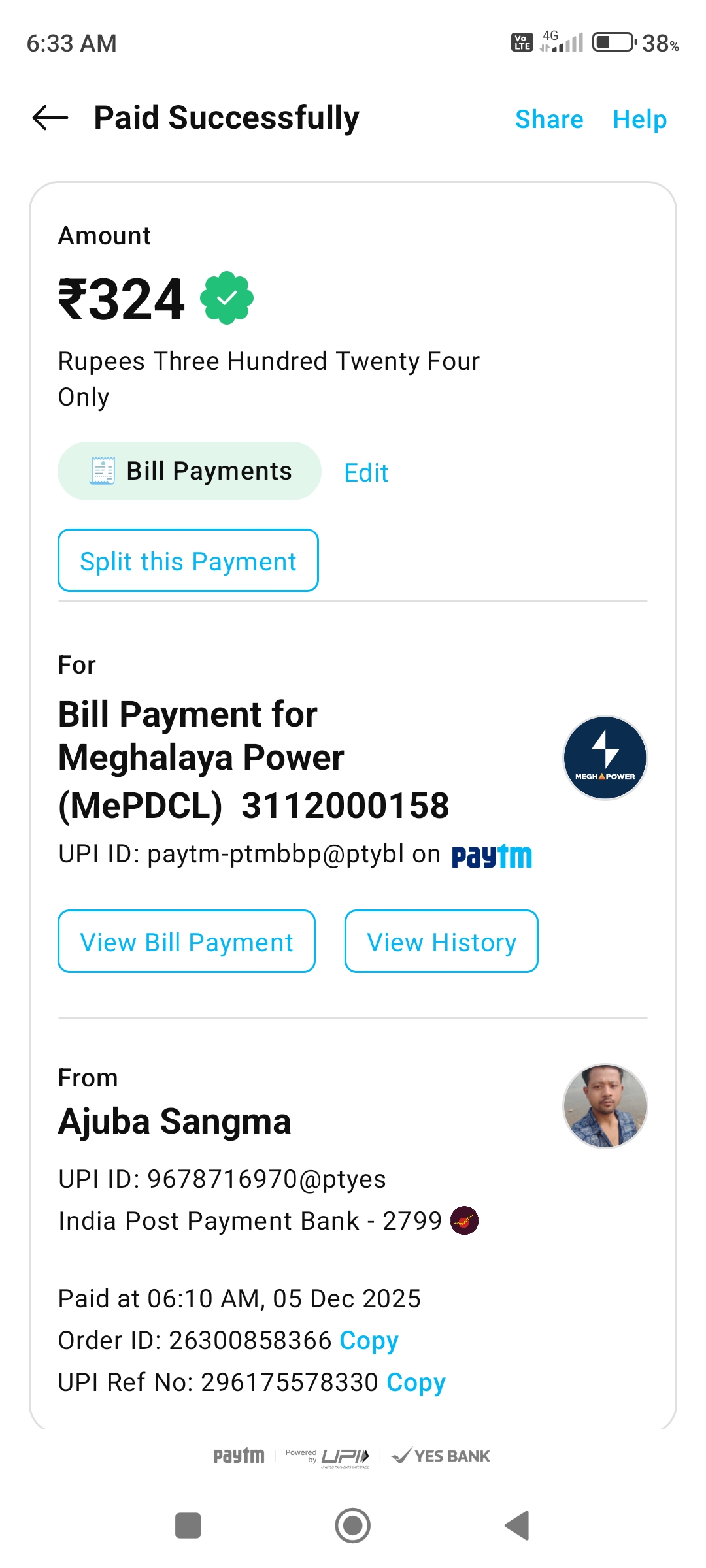Open recent apps from navigation bar
Image resolution: width=706 pixels, height=1568 pixels.
point(188,1526)
